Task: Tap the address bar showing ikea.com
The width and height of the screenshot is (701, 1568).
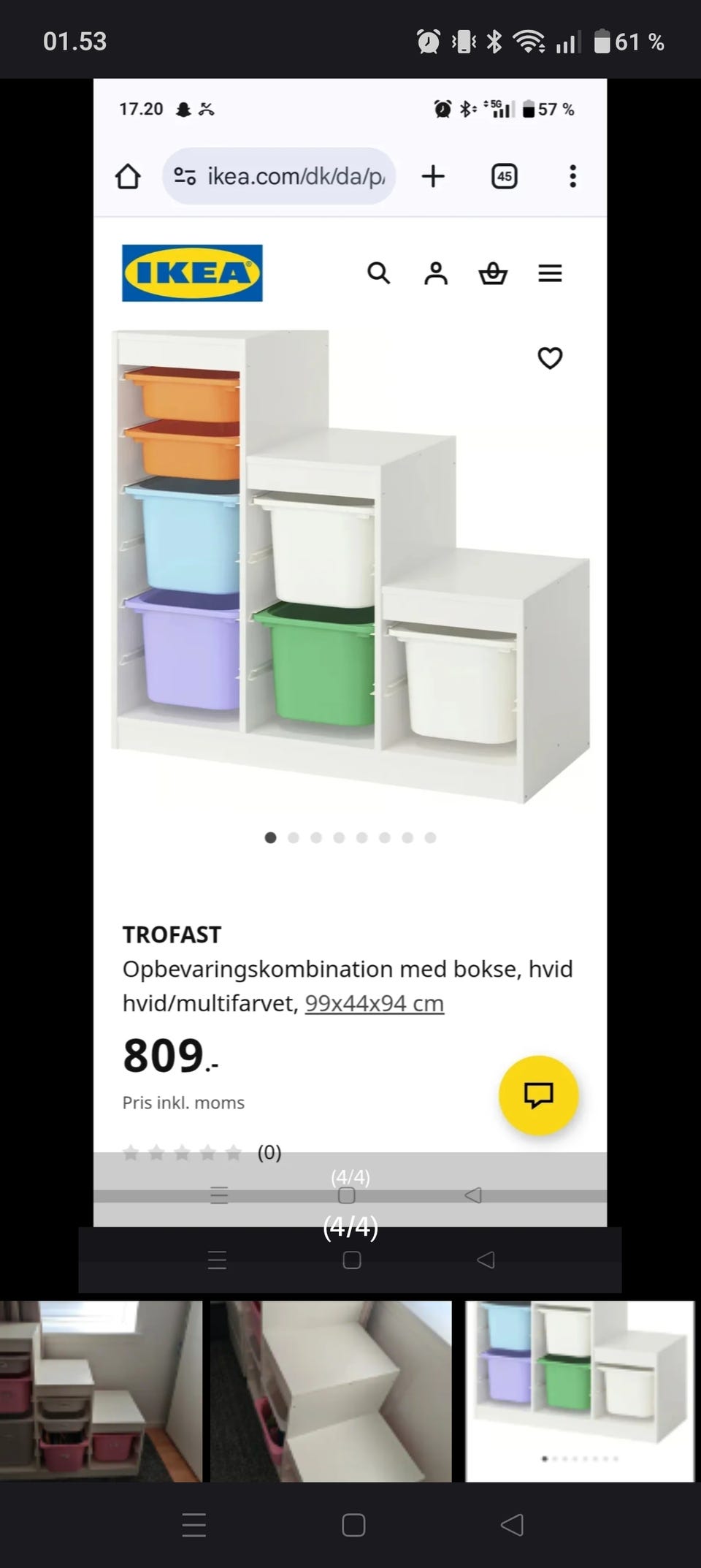Action: point(277,176)
